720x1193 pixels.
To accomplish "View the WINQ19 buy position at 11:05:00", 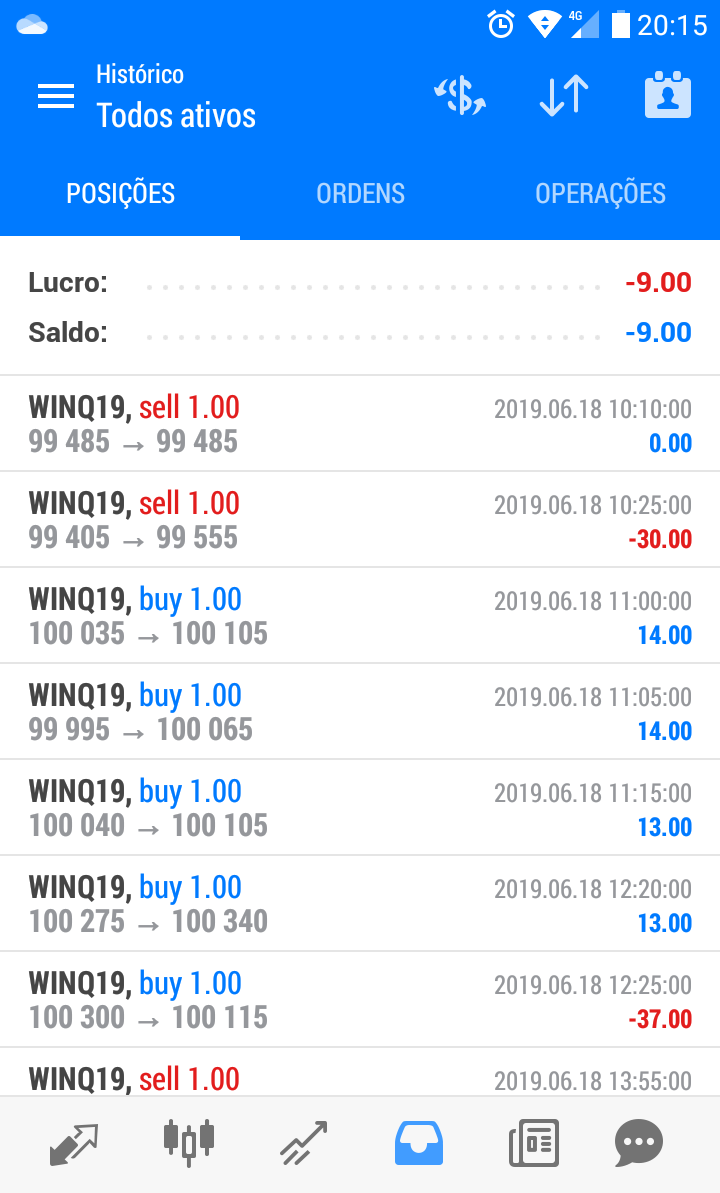I will click(x=360, y=712).
